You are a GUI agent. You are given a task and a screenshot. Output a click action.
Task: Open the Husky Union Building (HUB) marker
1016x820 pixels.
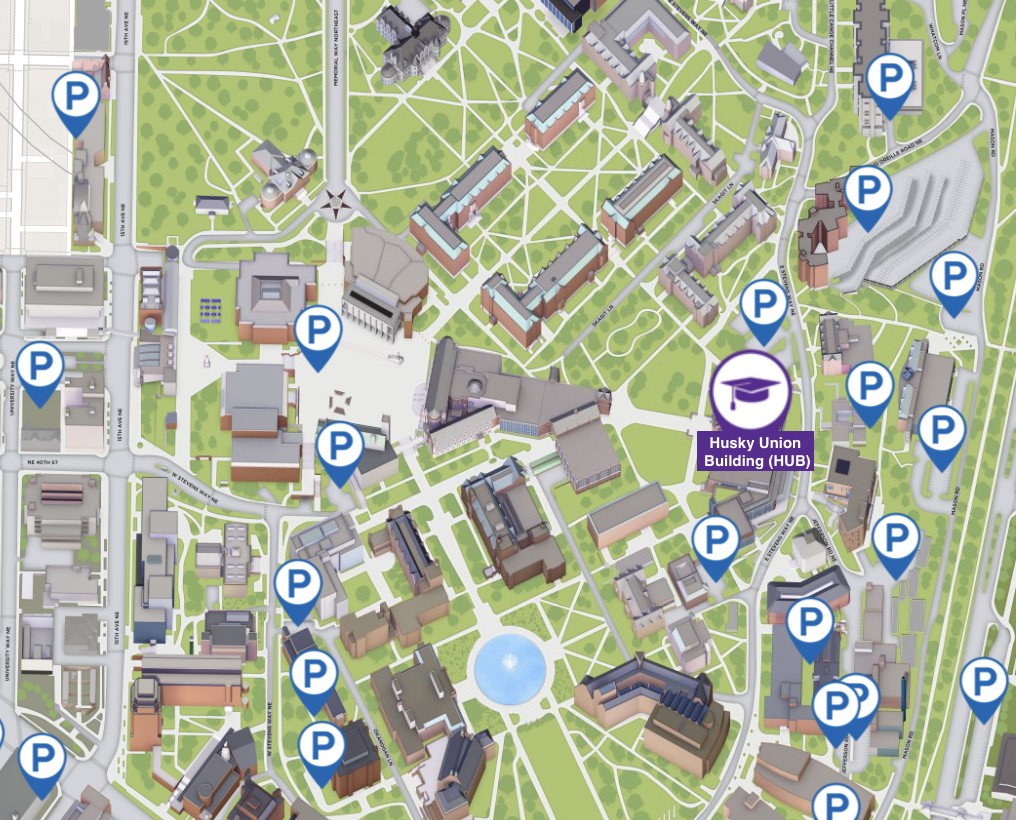tap(751, 392)
